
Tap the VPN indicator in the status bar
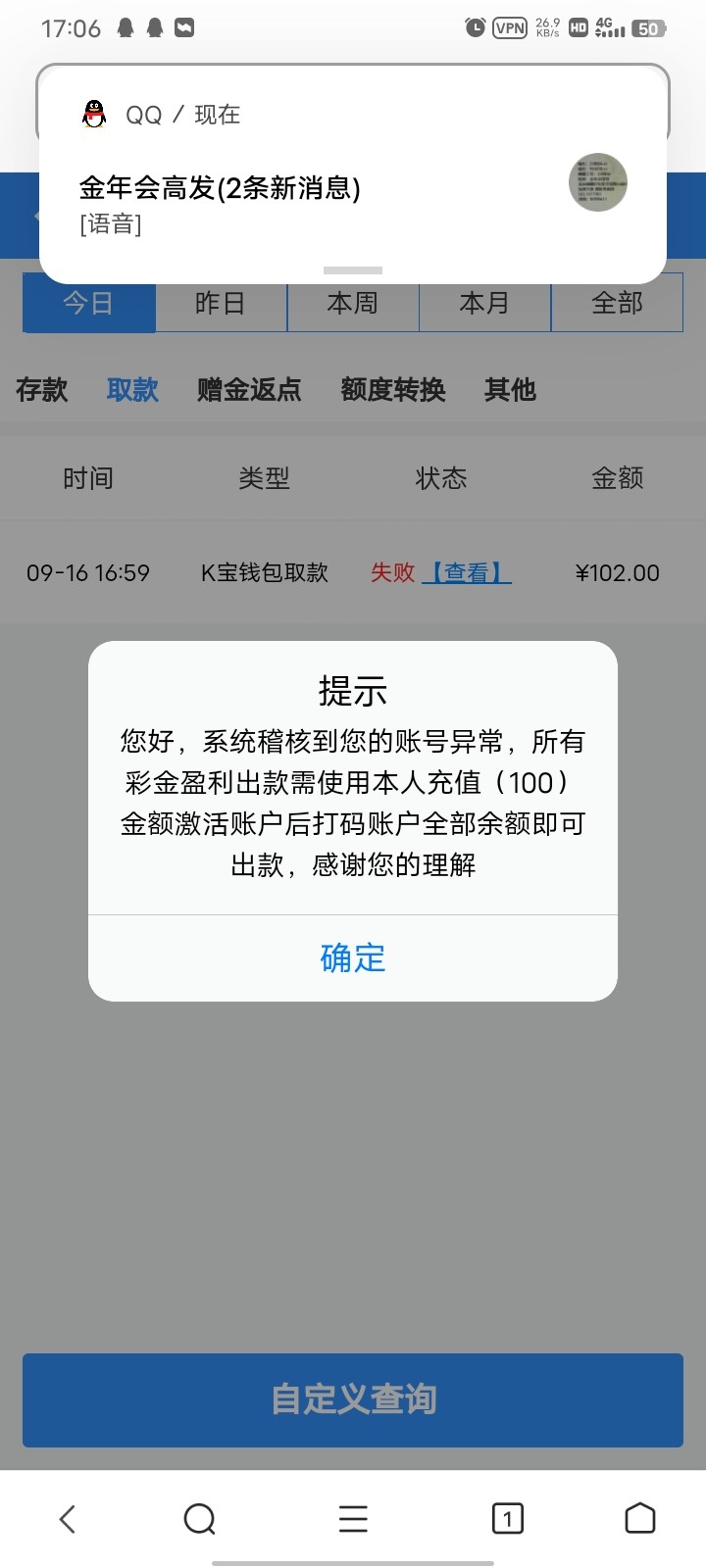[x=508, y=28]
